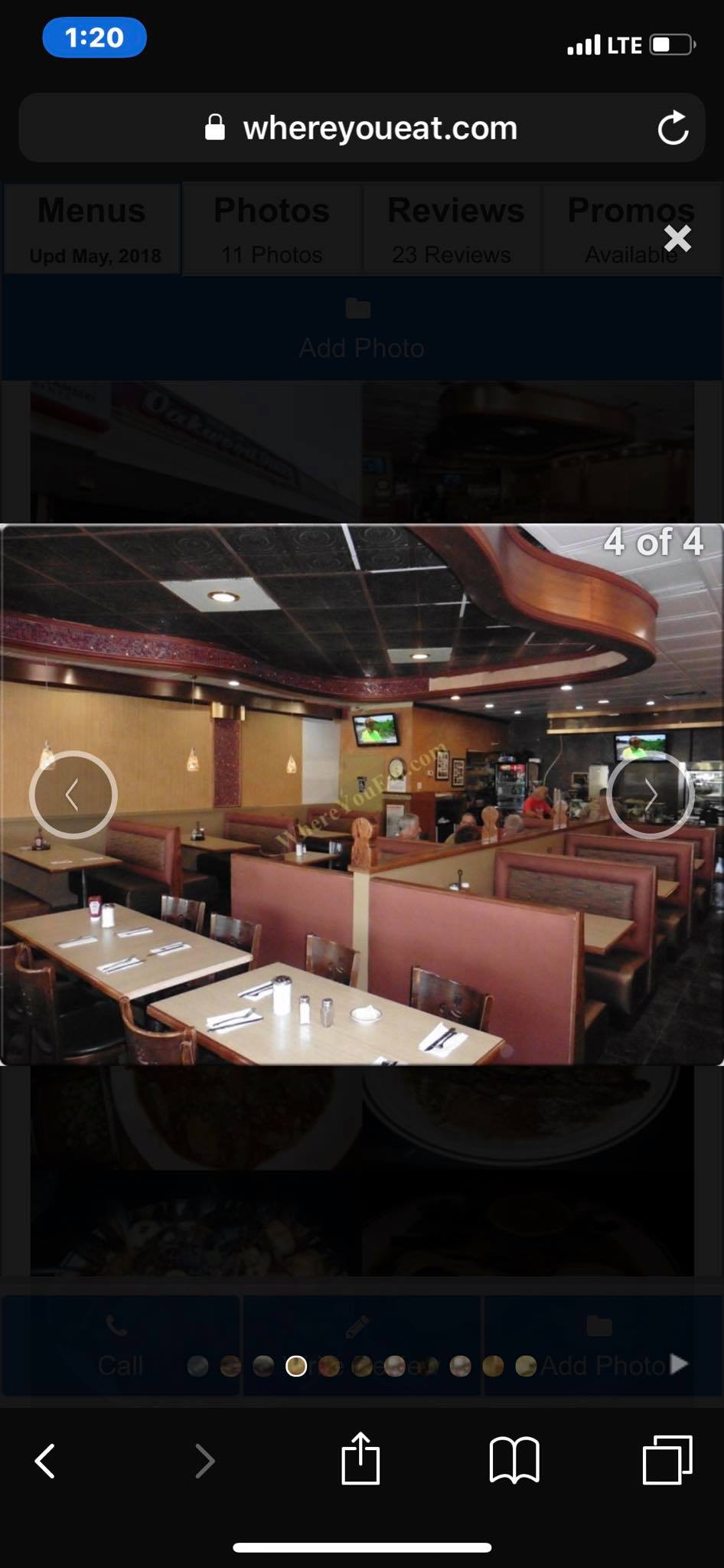
Task: Open Safari bookmarks
Action: point(514,1459)
